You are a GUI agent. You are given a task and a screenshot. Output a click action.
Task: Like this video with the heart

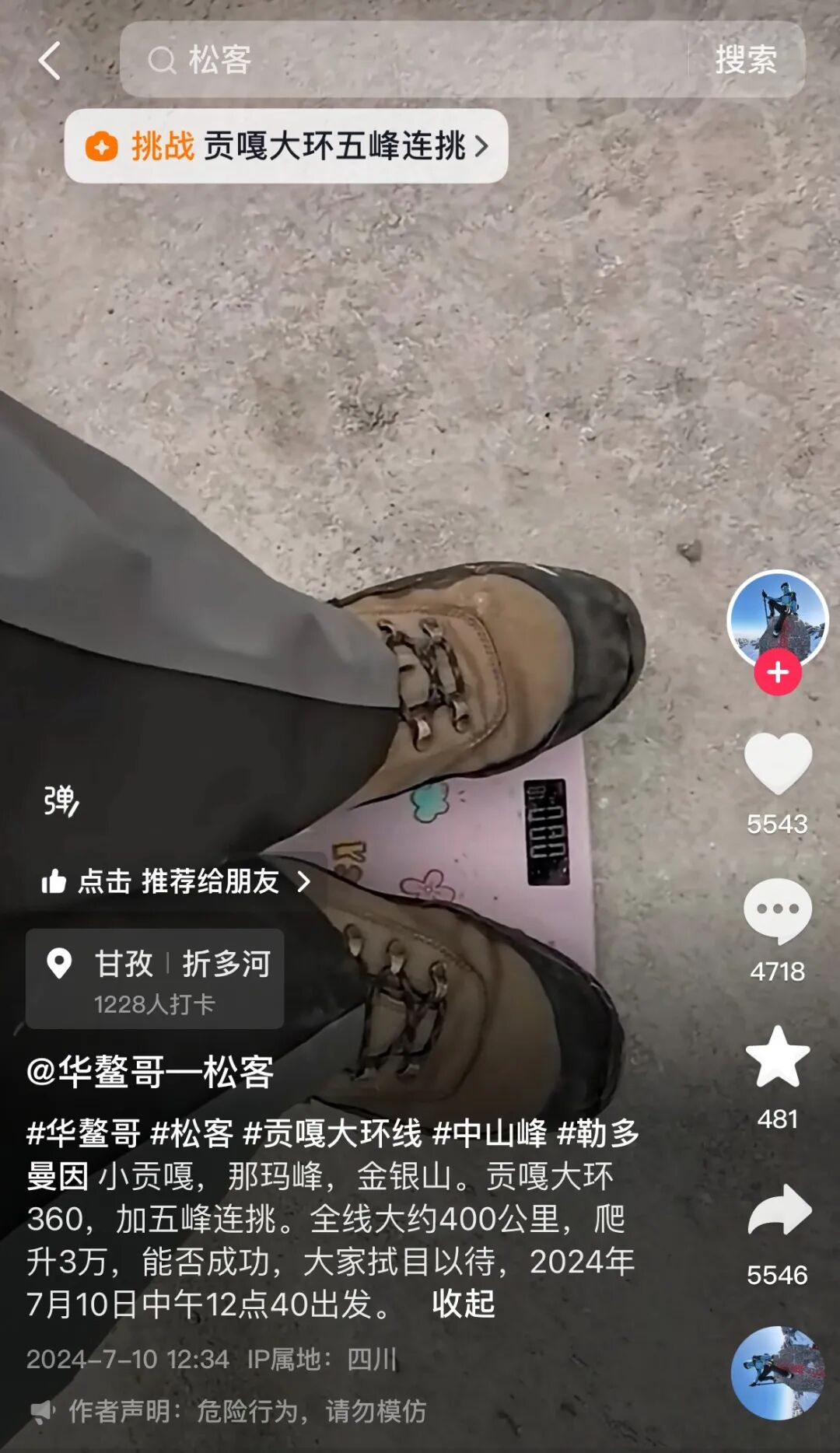[x=777, y=763]
